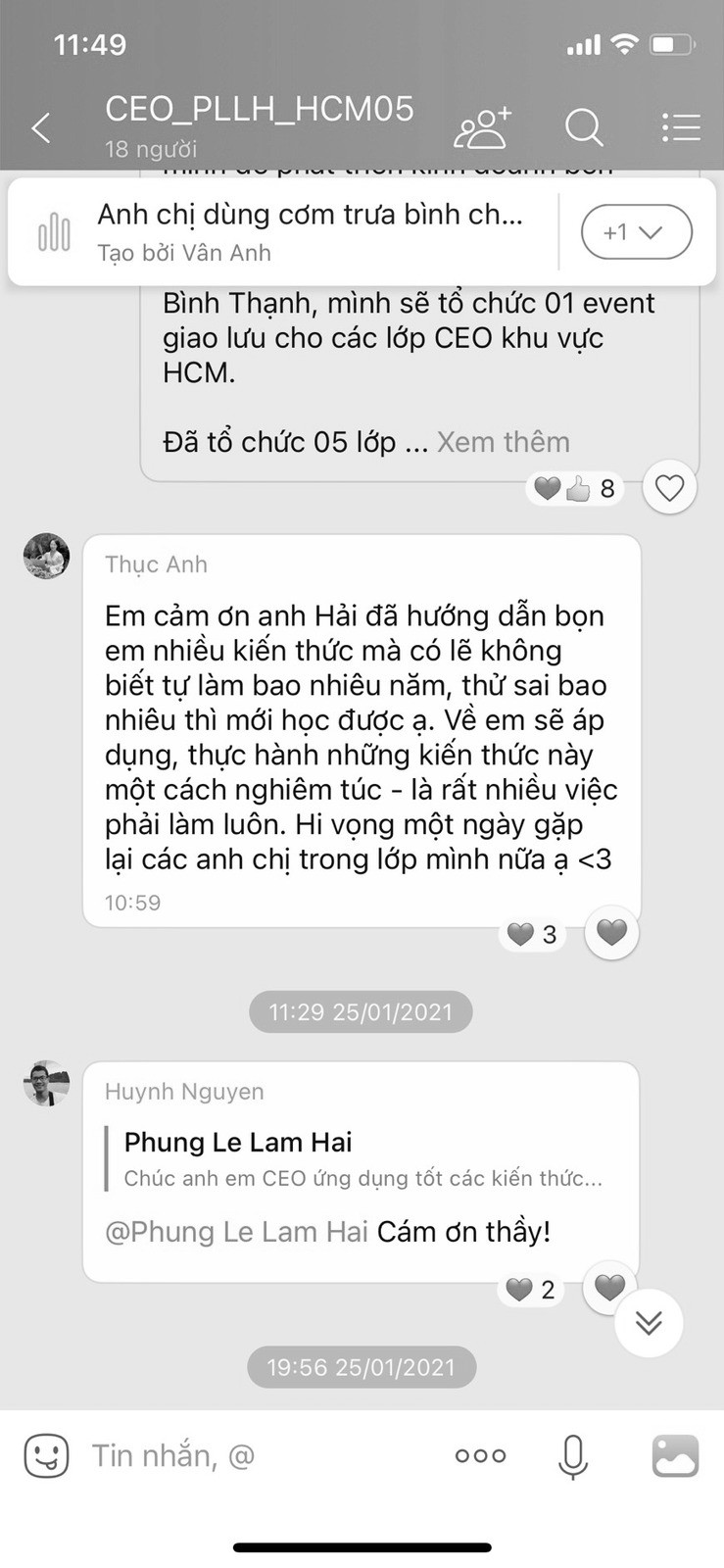Tap Xem thêm to expand message

tap(503, 442)
